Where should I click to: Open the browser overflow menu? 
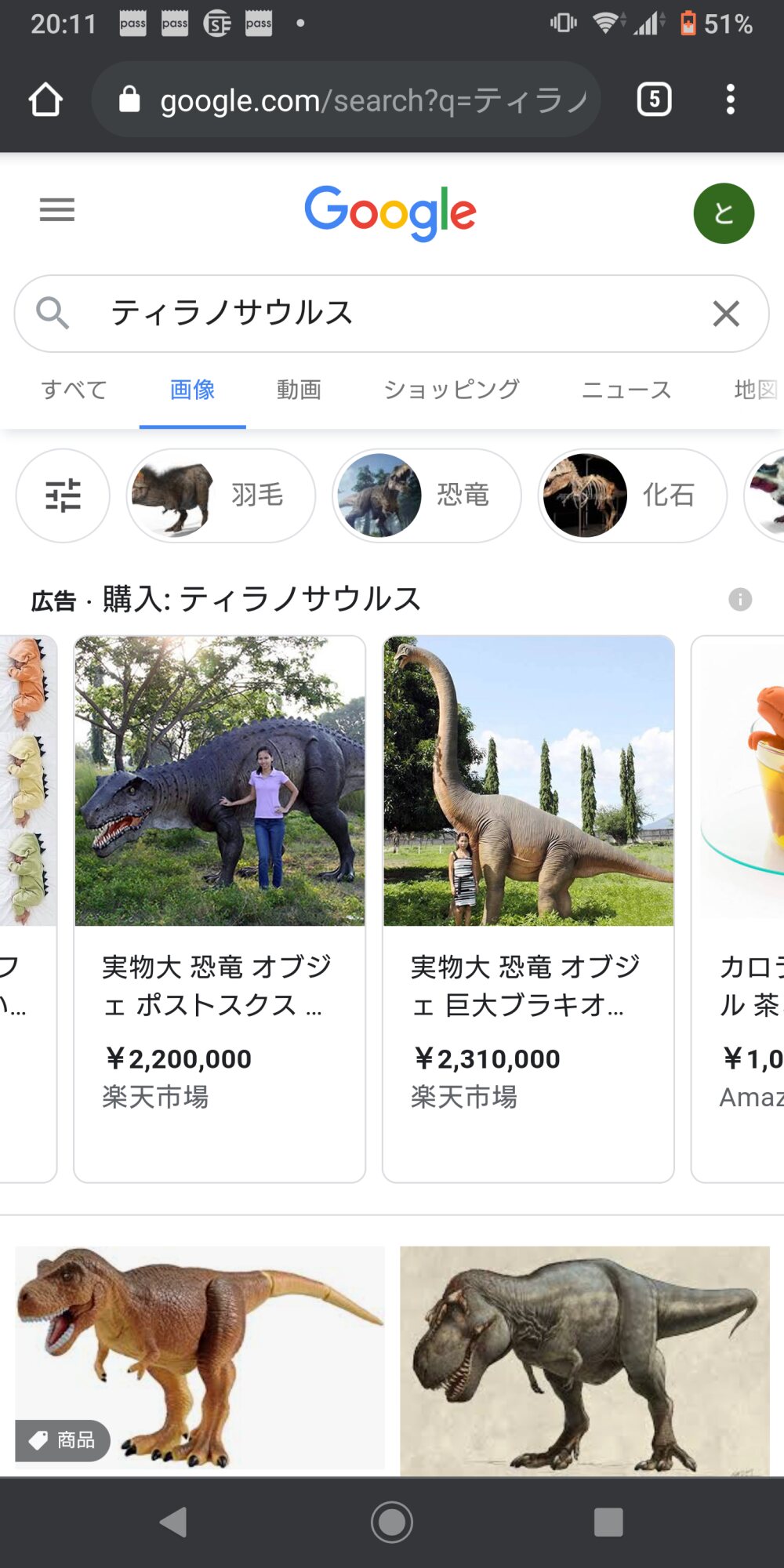pyautogui.click(x=730, y=100)
